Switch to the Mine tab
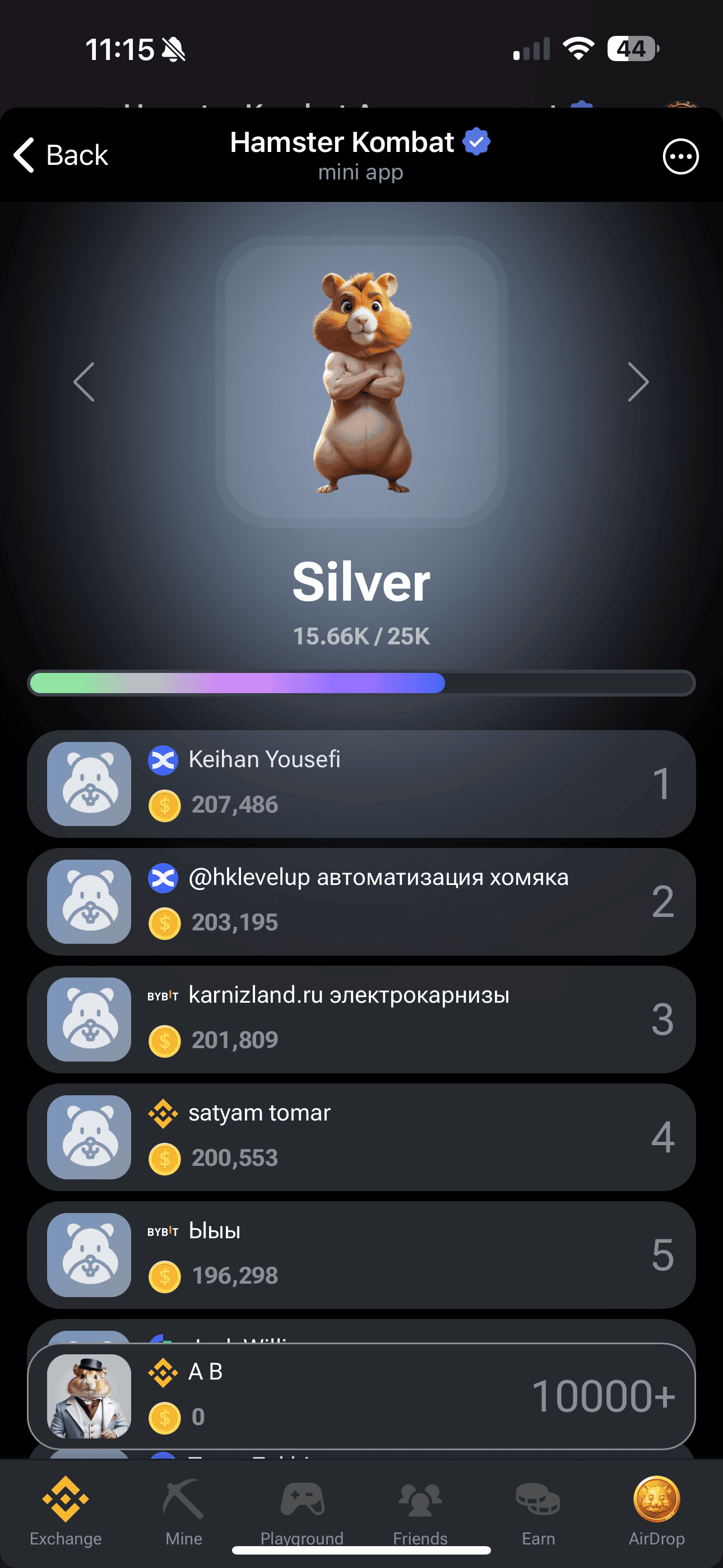Screen dimensions: 723x1568 click(183, 1511)
